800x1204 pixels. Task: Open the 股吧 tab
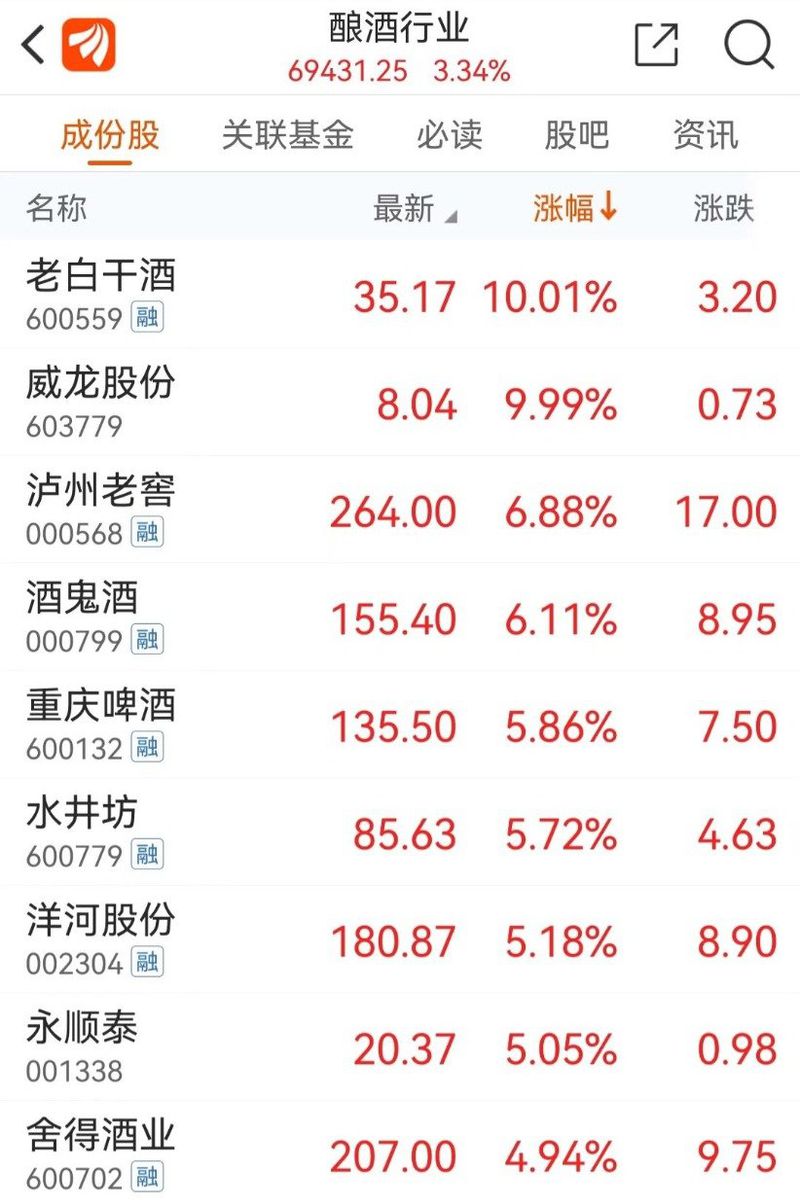tap(576, 135)
